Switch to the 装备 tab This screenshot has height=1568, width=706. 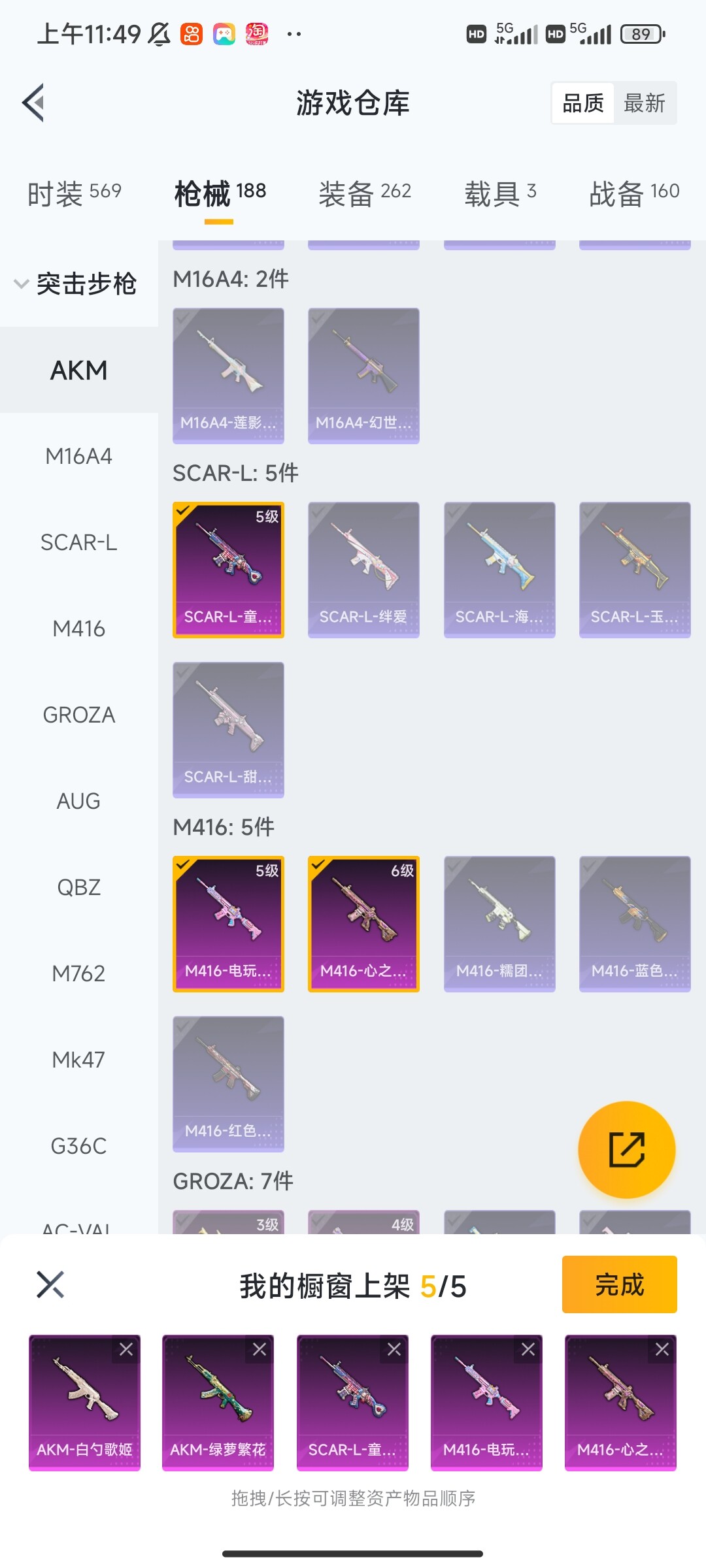click(x=365, y=193)
